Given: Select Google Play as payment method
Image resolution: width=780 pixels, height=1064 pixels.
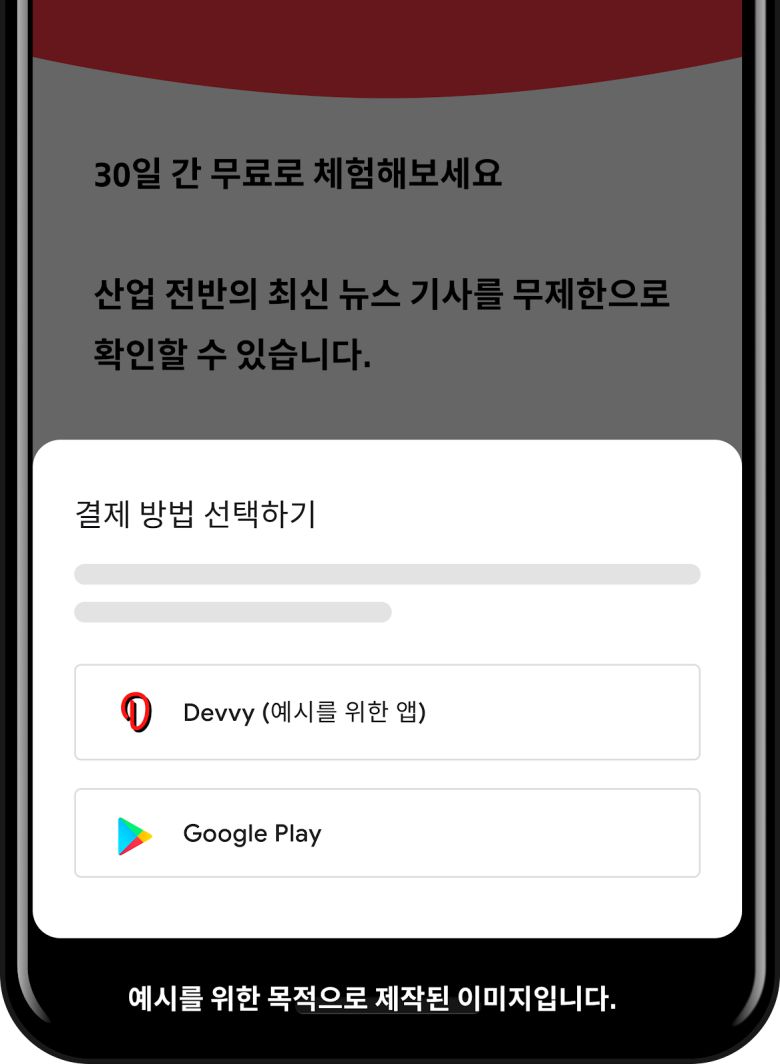Looking at the screenshot, I should click(386, 833).
